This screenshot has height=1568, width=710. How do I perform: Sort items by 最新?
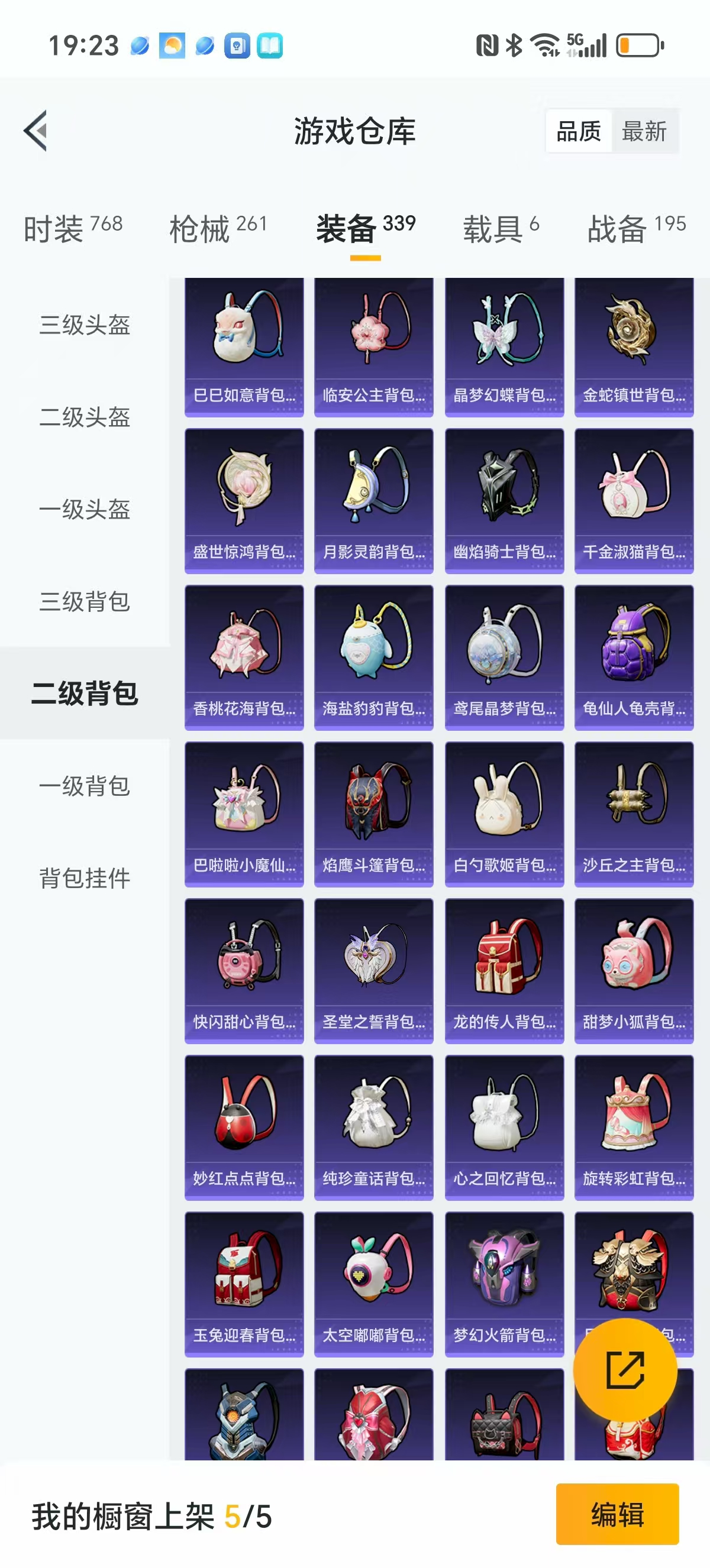644,131
